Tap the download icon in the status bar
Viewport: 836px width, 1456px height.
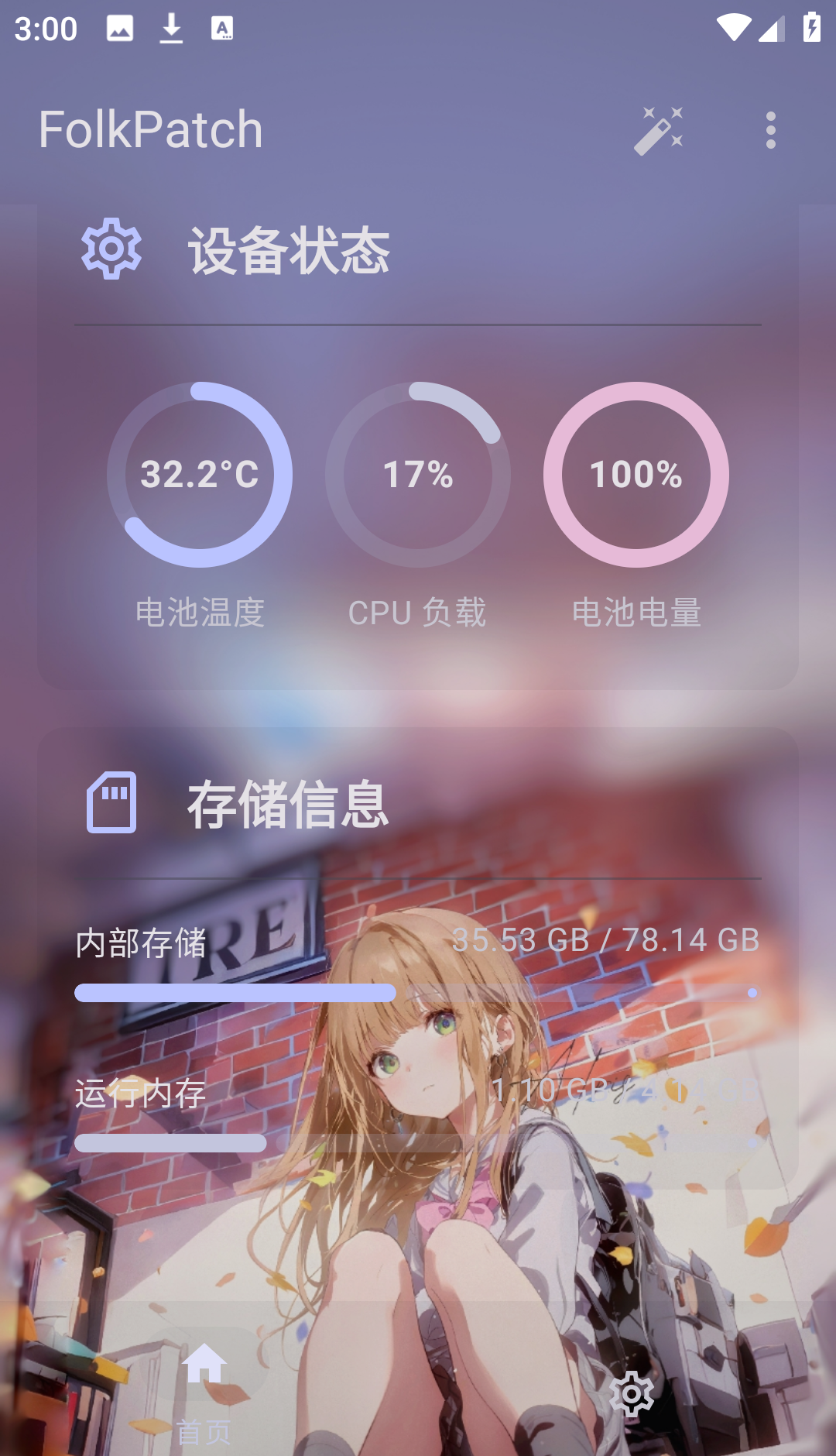tap(172, 29)
